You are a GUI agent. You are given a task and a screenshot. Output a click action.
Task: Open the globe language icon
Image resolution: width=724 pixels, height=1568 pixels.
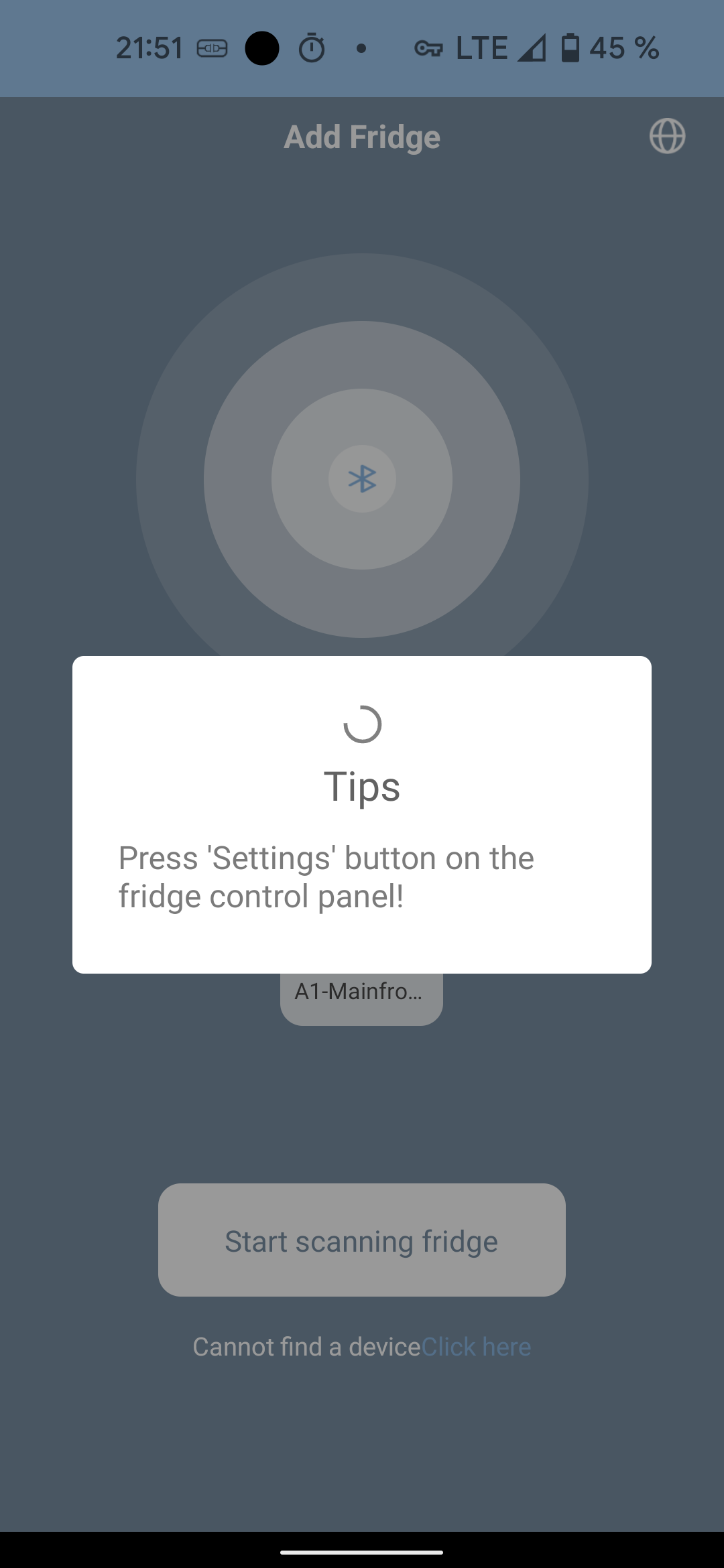pos(667,137)
